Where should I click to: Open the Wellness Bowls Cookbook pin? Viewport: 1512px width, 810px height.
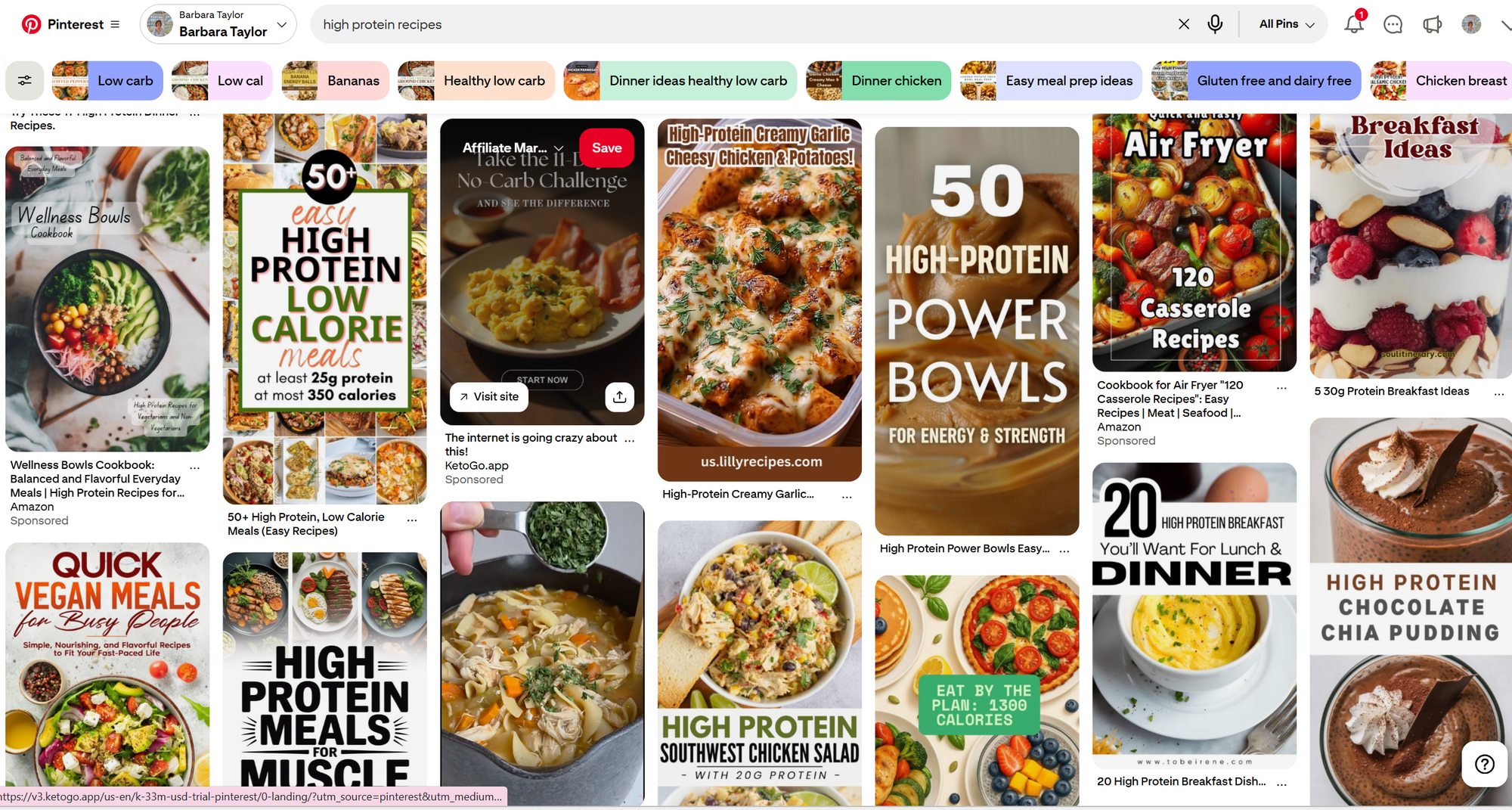click(107, 299)
